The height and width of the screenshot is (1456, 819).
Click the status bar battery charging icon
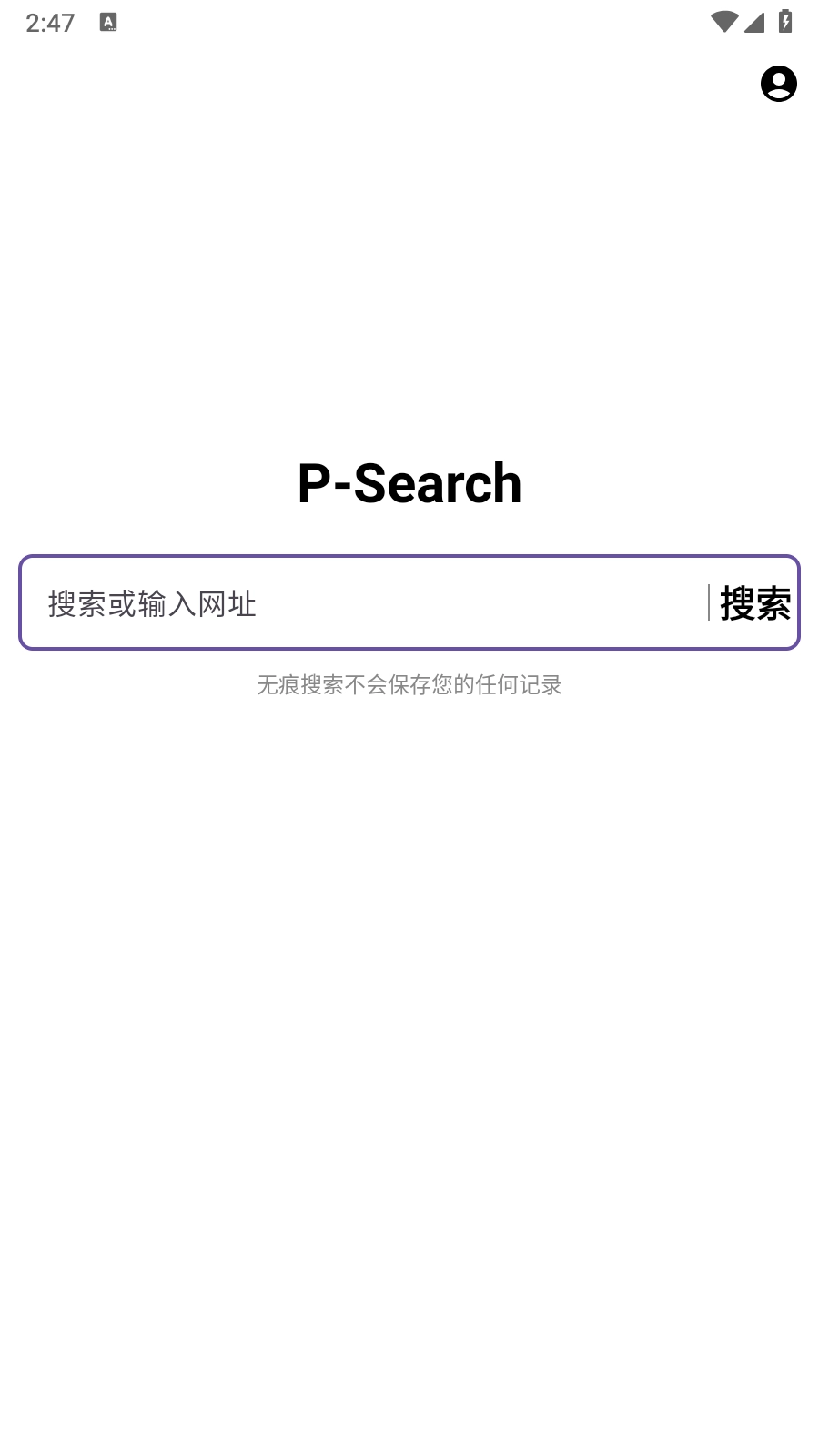click(x=784, y=20)
